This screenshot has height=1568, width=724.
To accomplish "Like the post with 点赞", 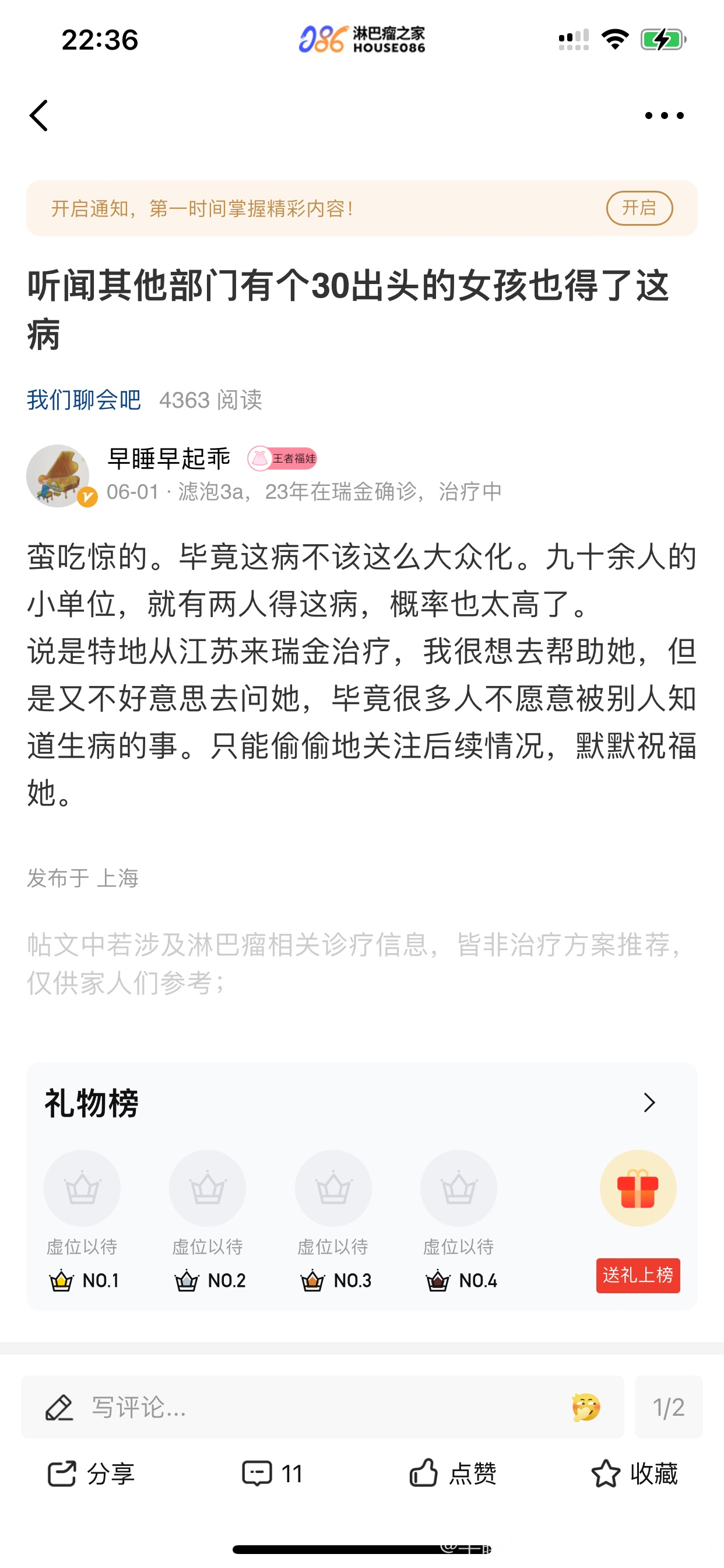I will pos(453,1473).
